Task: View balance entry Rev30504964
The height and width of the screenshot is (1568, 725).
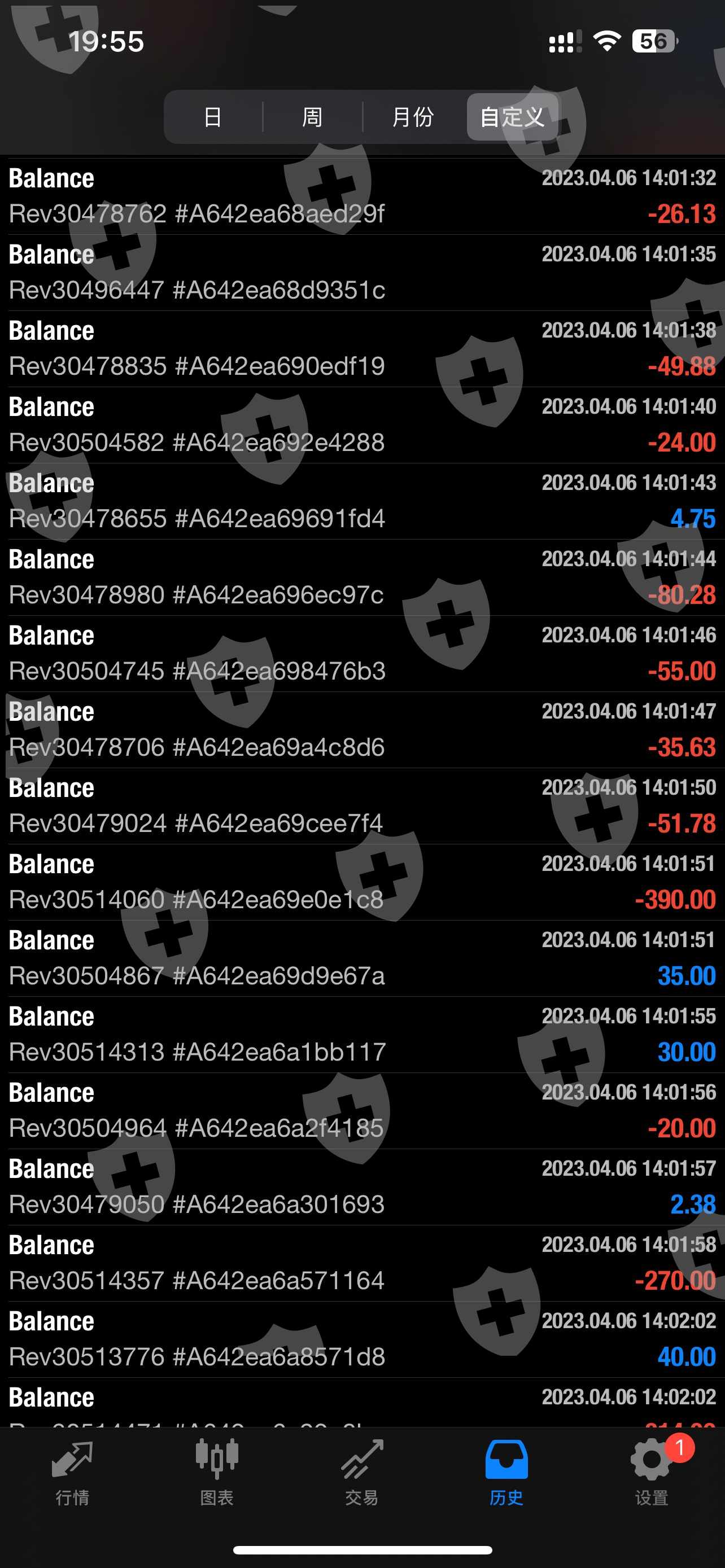Action: [x=362, y=1110]
